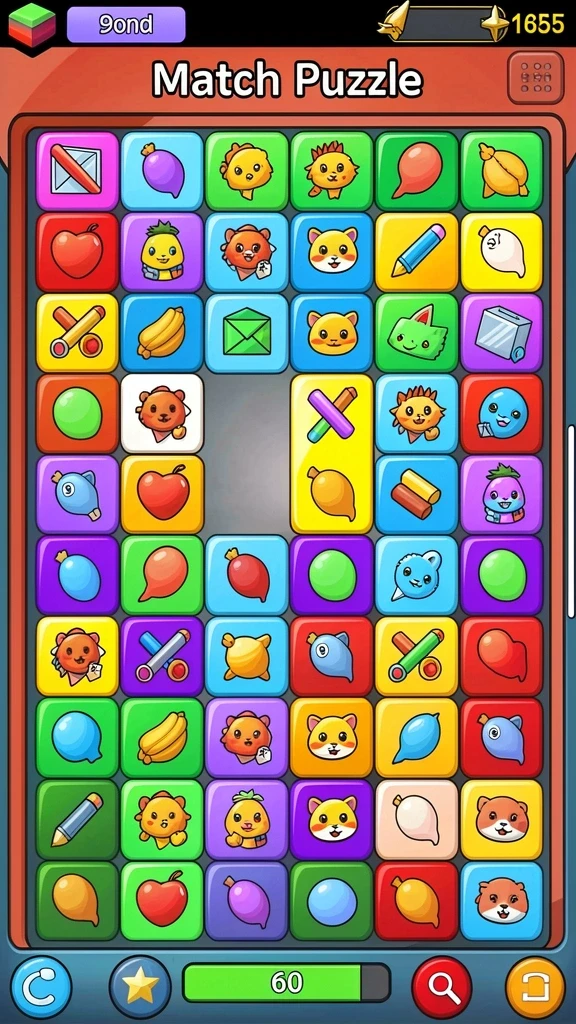Activate the magnifier hint button
This screenshot has height=1024, width=576.
point(441,986)
